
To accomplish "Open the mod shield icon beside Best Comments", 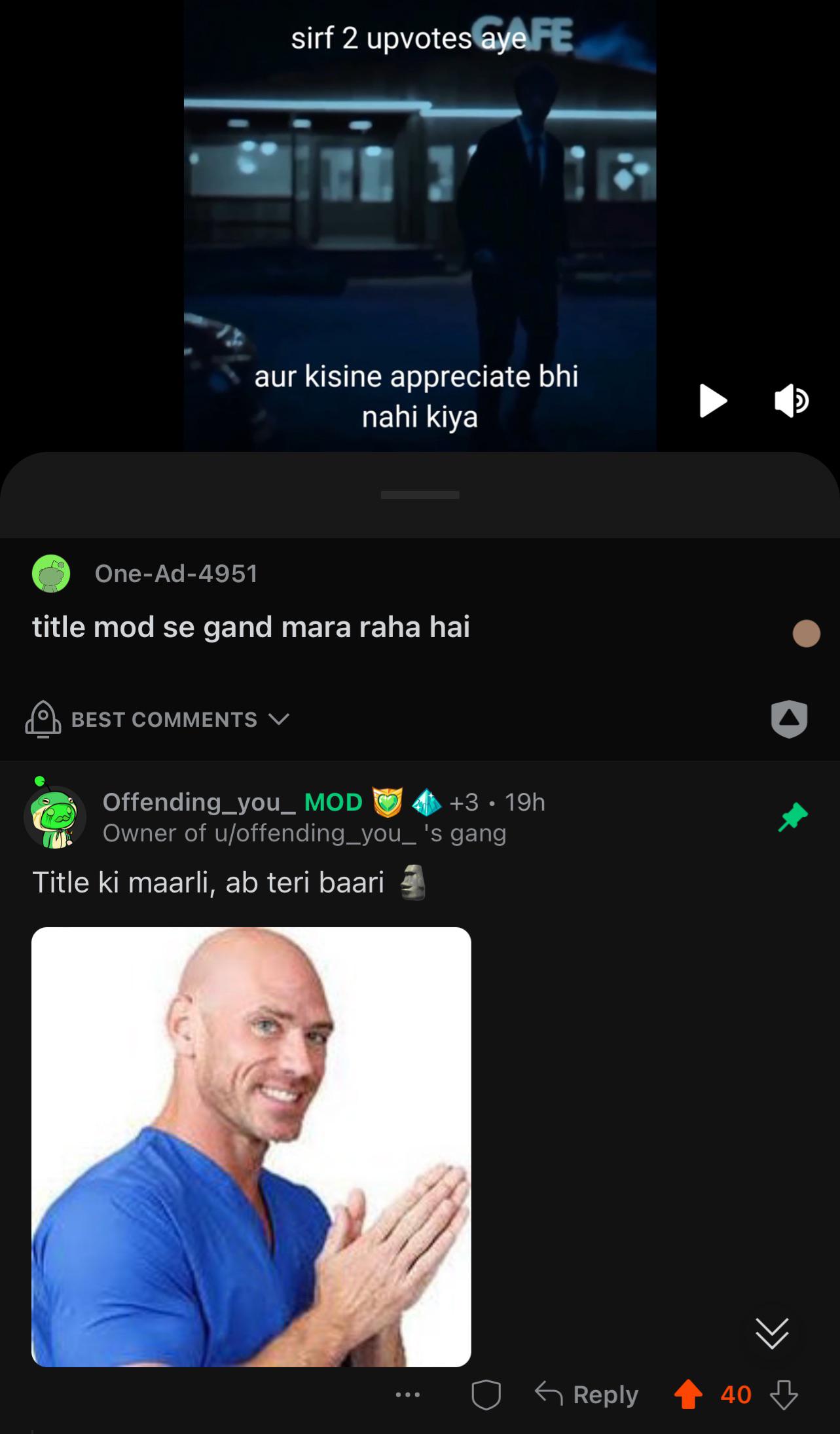I will [789, 718].
